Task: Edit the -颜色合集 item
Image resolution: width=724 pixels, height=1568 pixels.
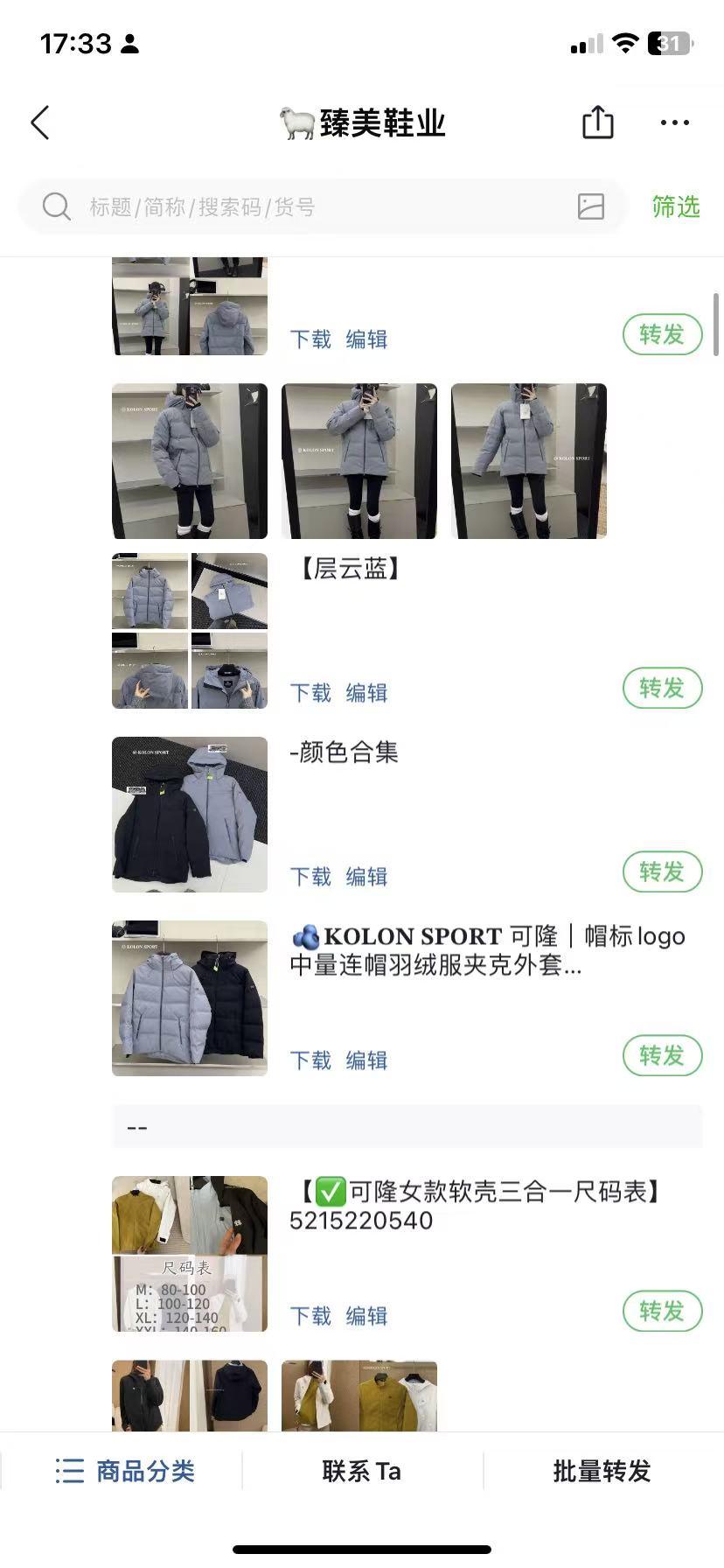Action: 366,877
